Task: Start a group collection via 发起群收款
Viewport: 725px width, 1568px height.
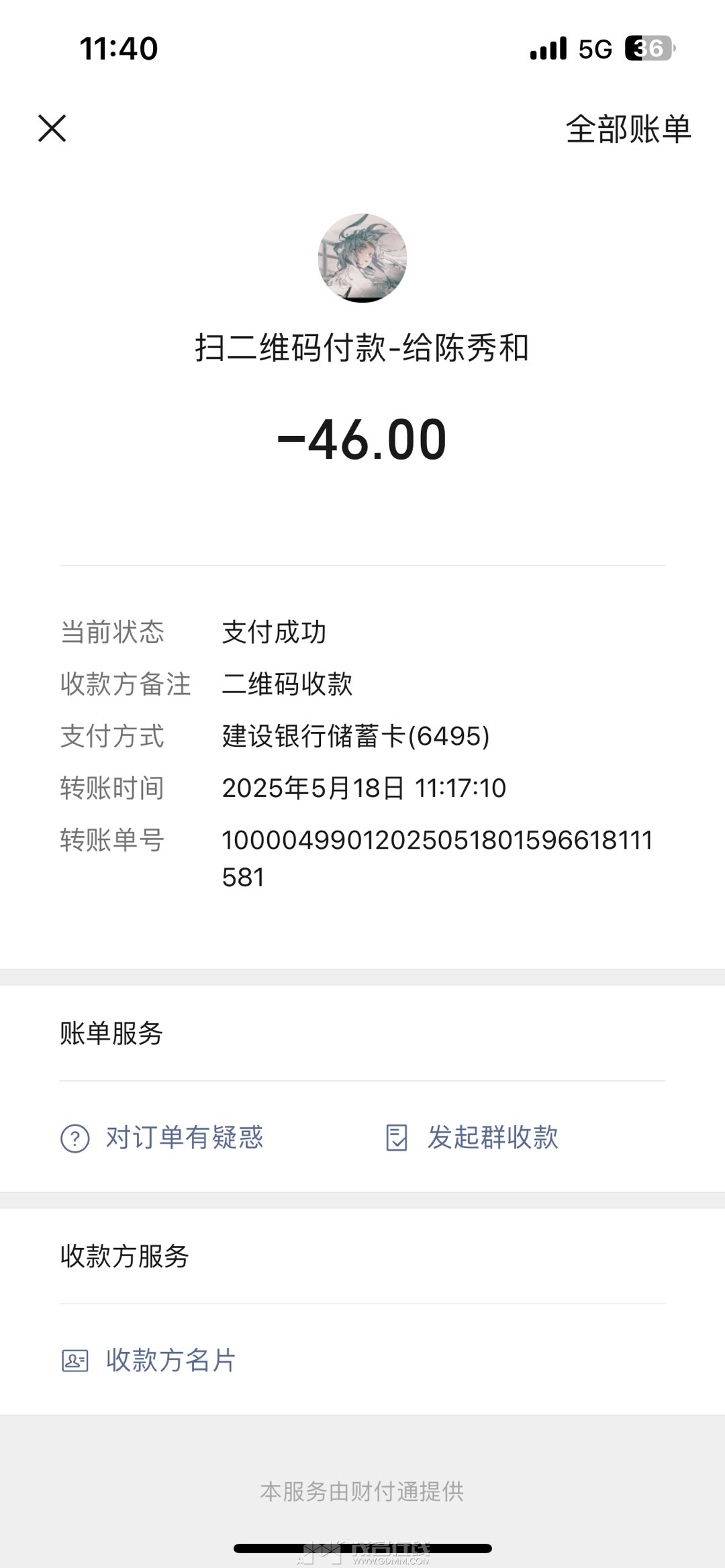Action: coord(473,1137)
